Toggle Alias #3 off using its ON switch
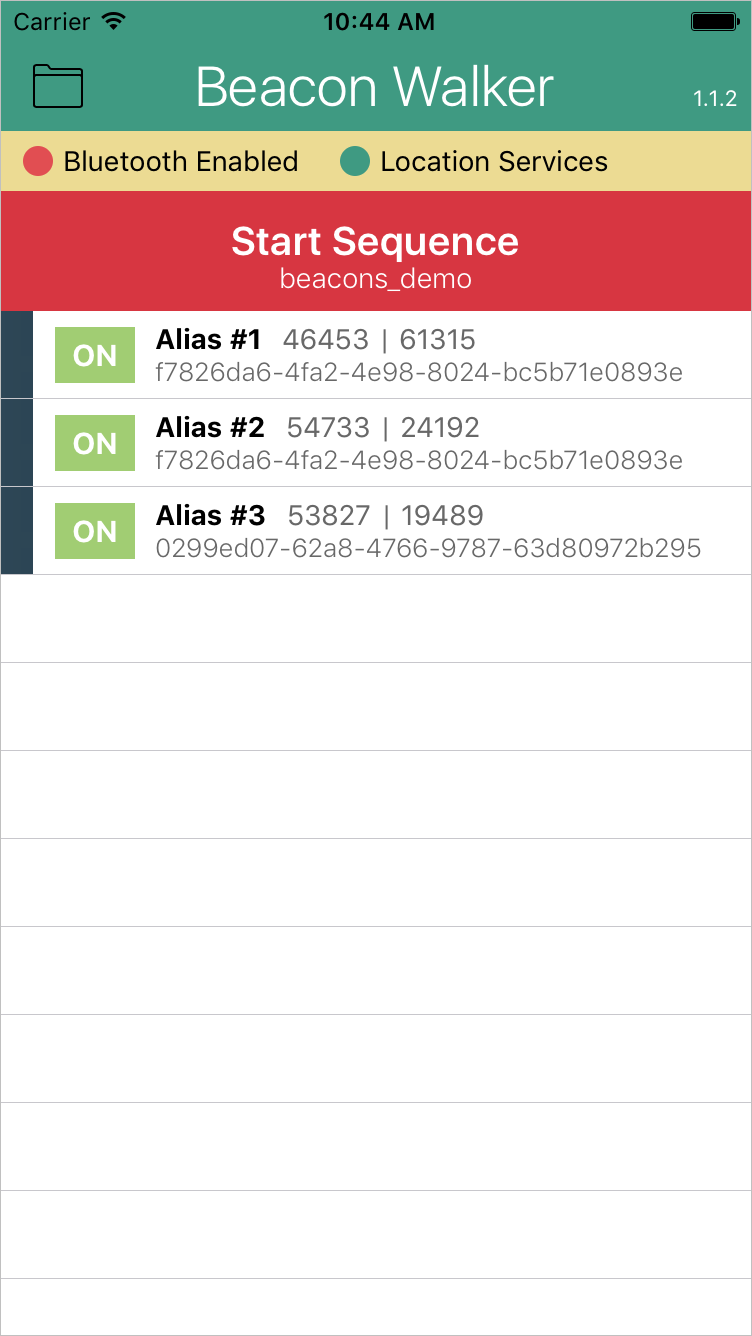Screen dimensions: 752x1336 (x=94, y=530)
